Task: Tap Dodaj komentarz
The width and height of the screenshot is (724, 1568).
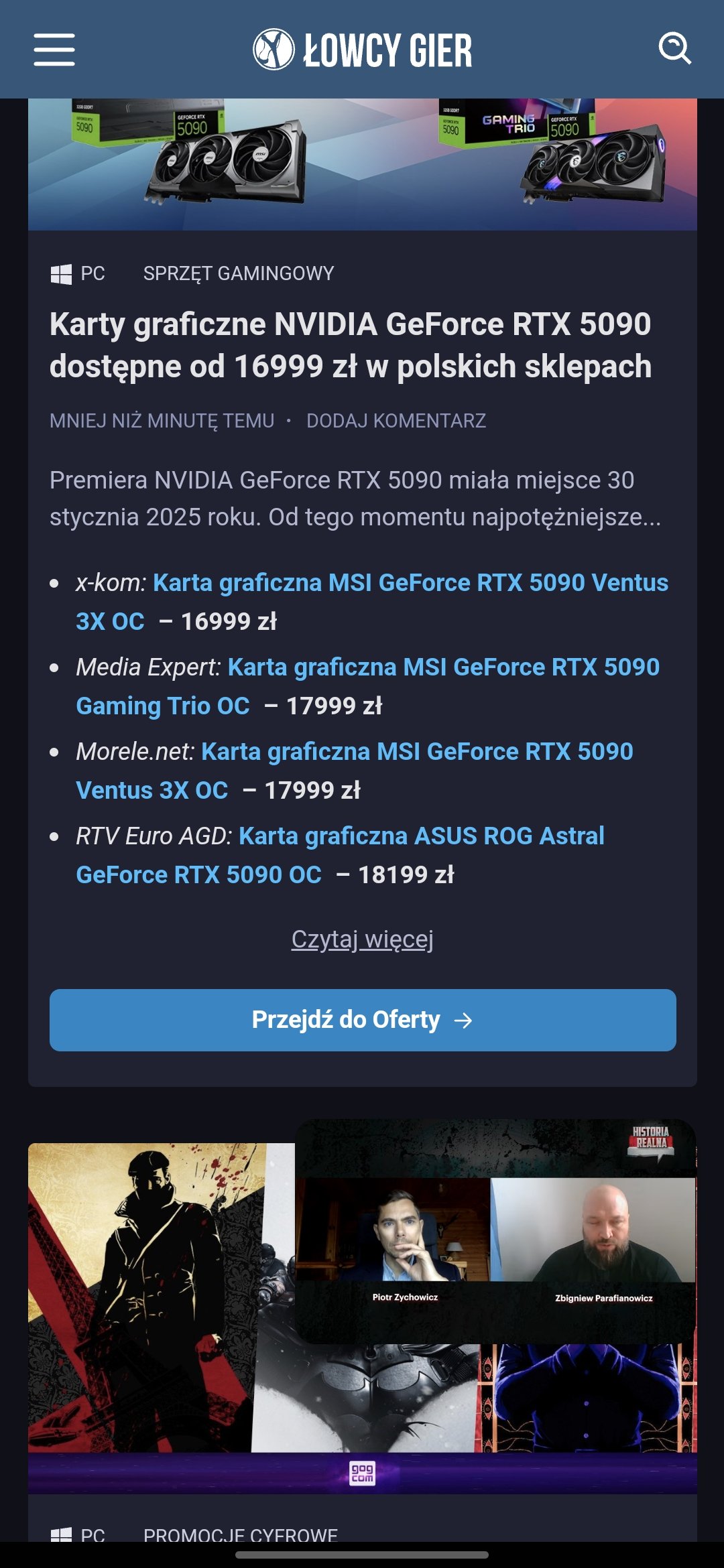Action: click(396, 421)
